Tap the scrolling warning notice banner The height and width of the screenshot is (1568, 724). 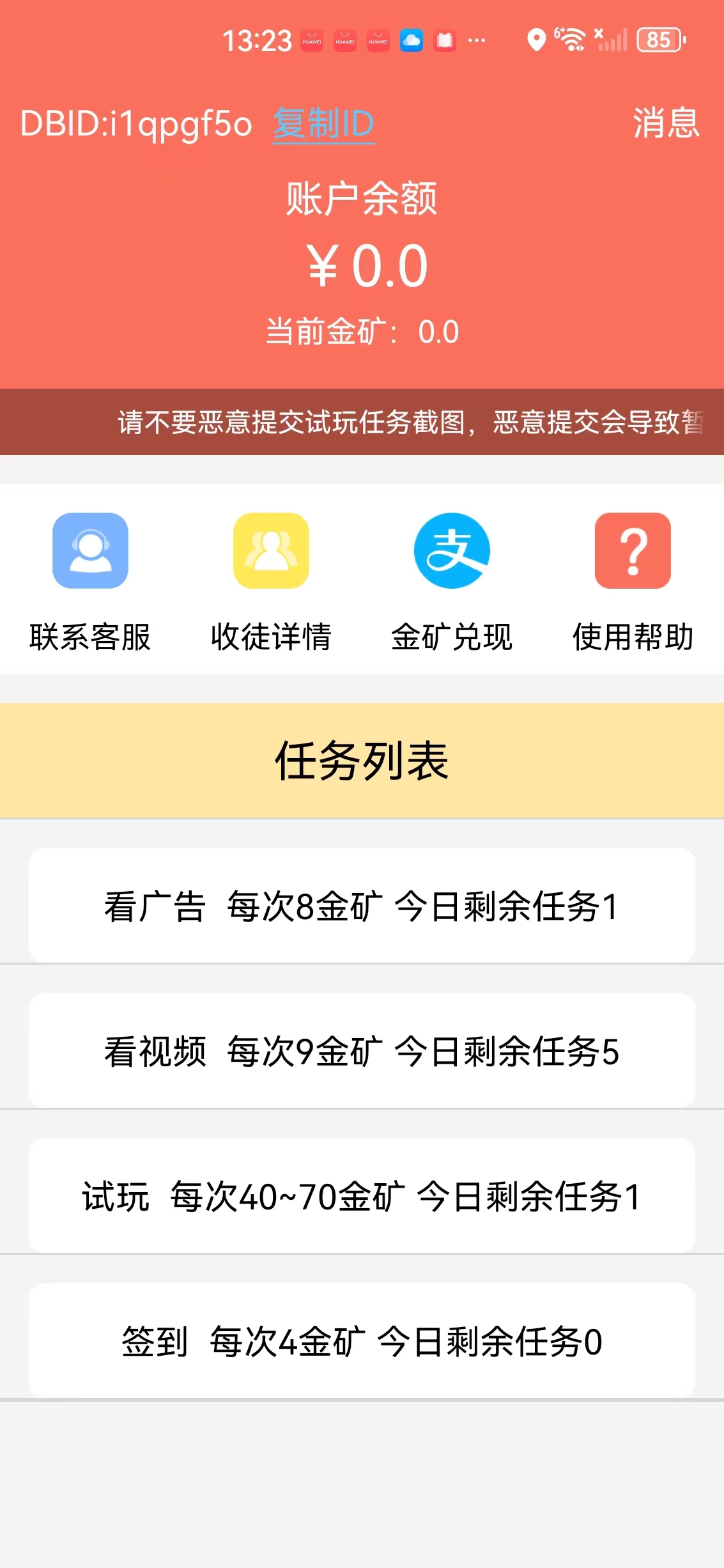362,421
